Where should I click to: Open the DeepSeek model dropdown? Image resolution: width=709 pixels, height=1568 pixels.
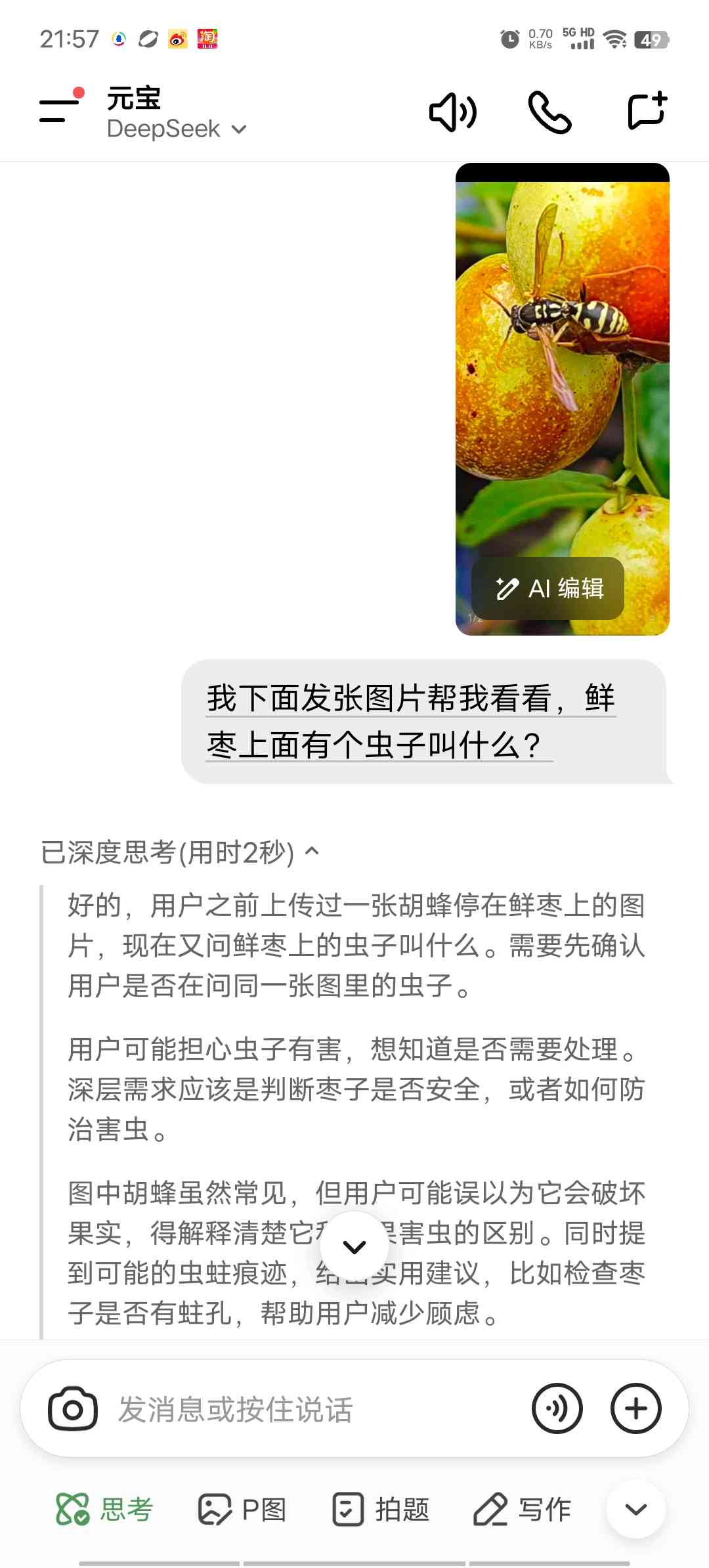click(x=176, y=129)
